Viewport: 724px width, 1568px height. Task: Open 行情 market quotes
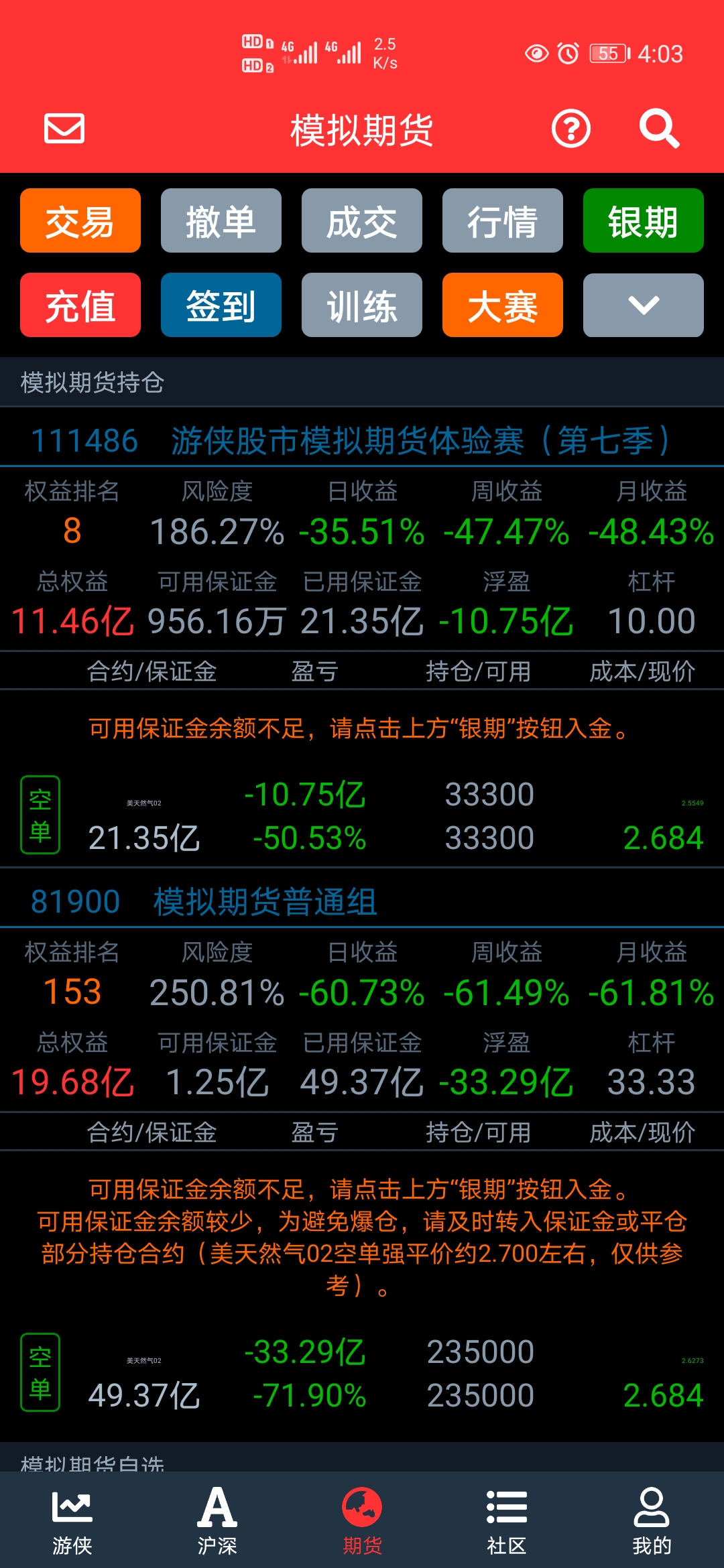pos(503,220)
